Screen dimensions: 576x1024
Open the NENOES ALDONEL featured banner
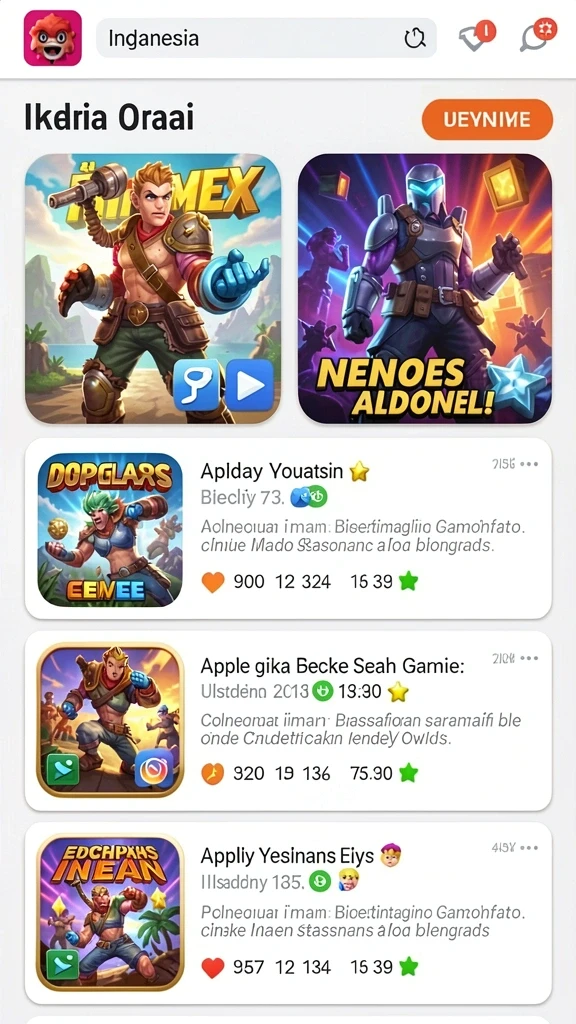[424, 289]
